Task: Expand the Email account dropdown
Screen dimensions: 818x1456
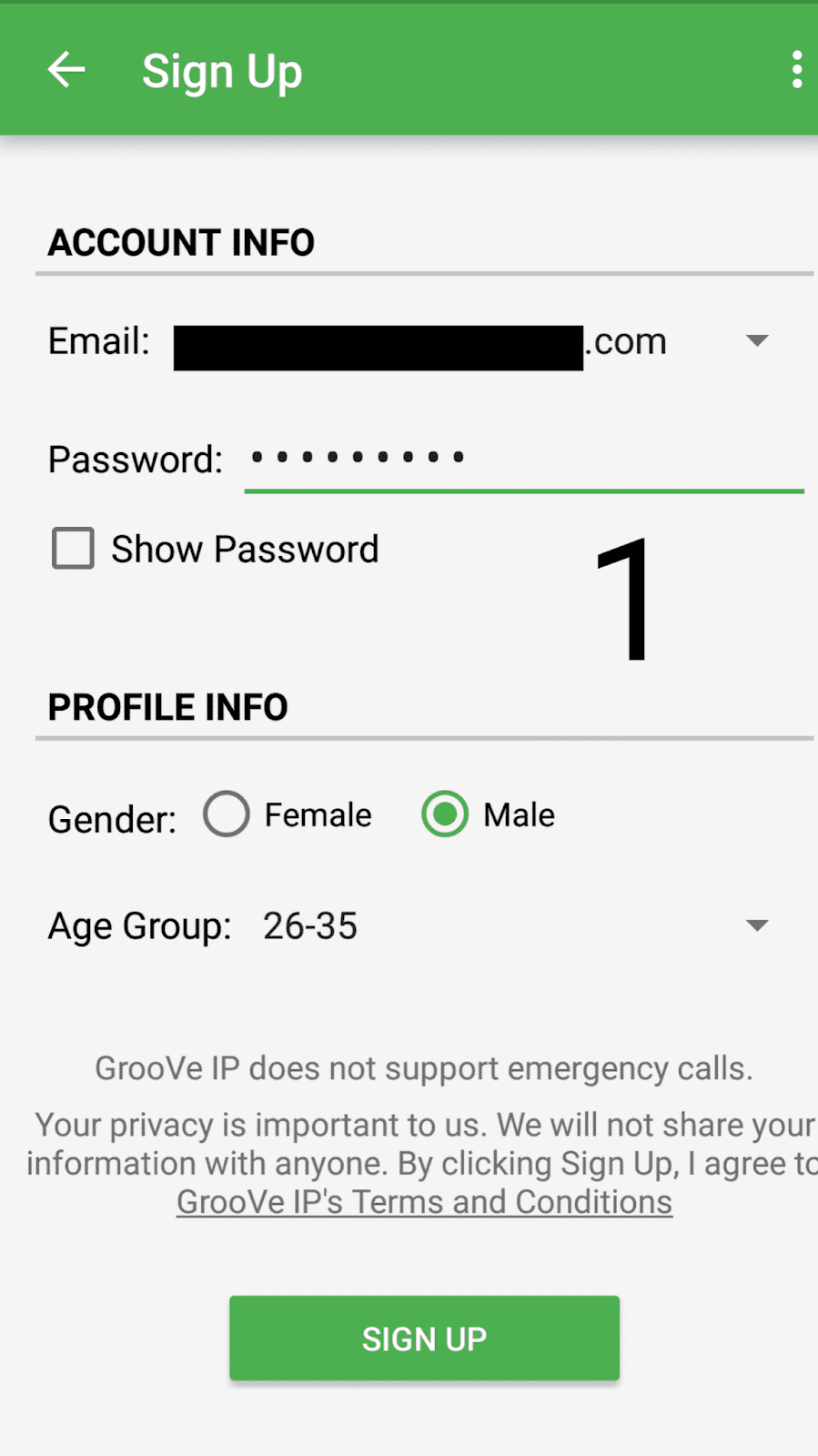Action: click(756, 341)
